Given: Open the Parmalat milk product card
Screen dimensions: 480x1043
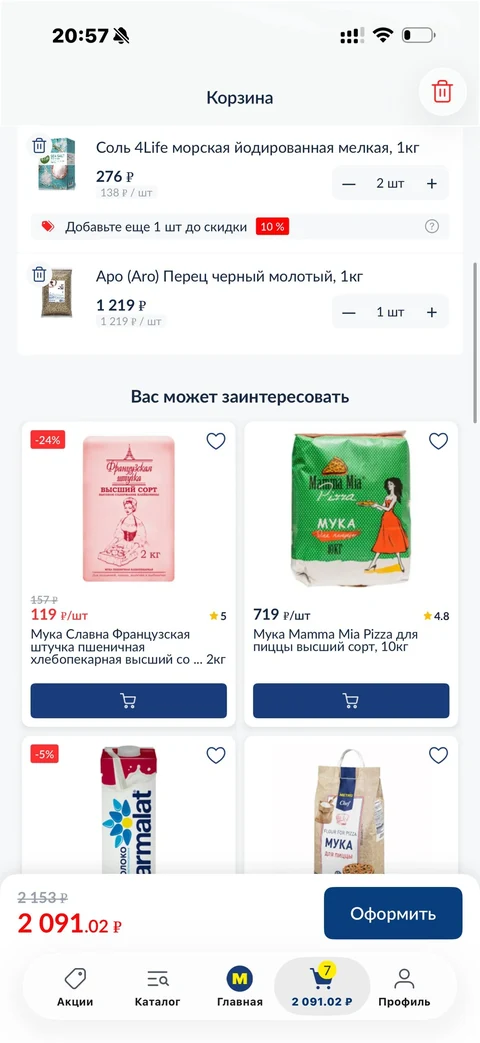Looking at the screenshot, I should pos(128,805).
